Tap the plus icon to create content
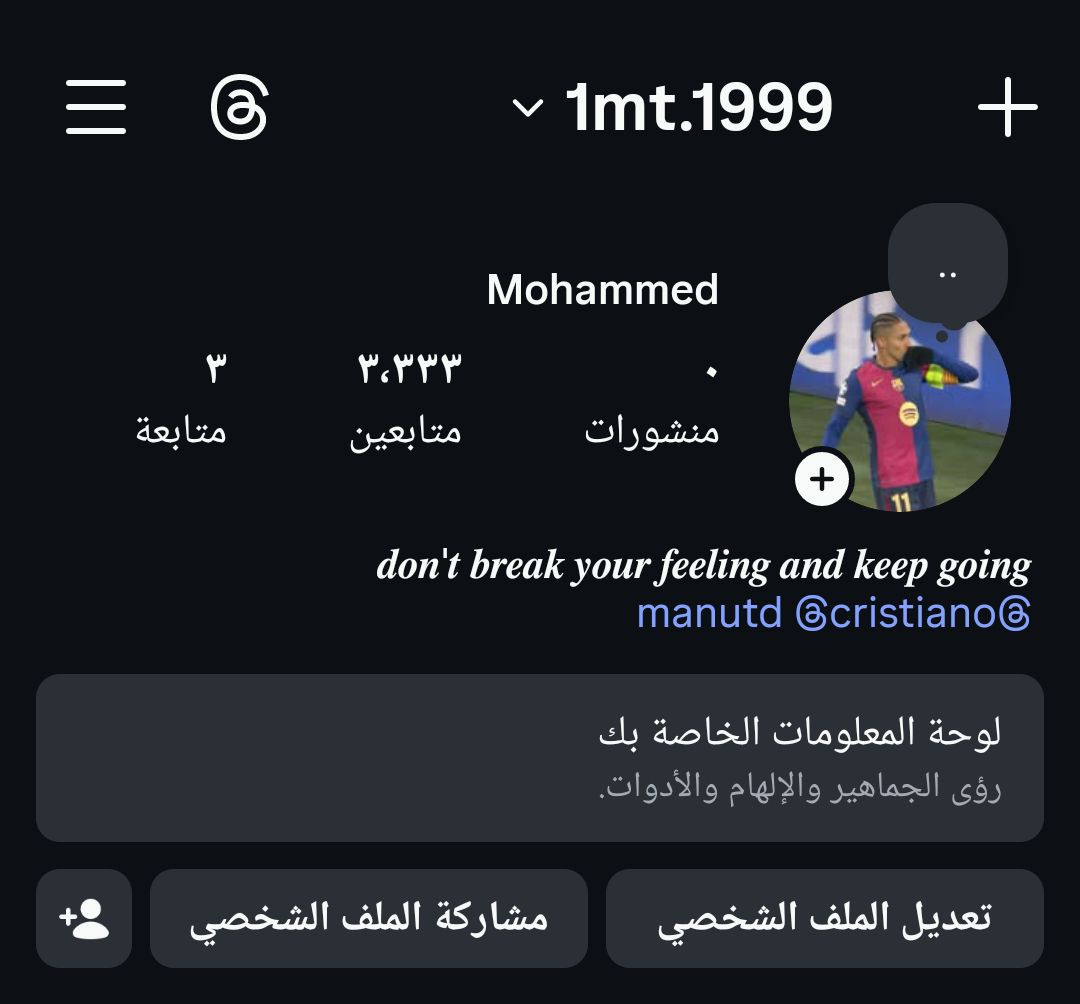The image size is (1080, 1004). point(1007,107)
